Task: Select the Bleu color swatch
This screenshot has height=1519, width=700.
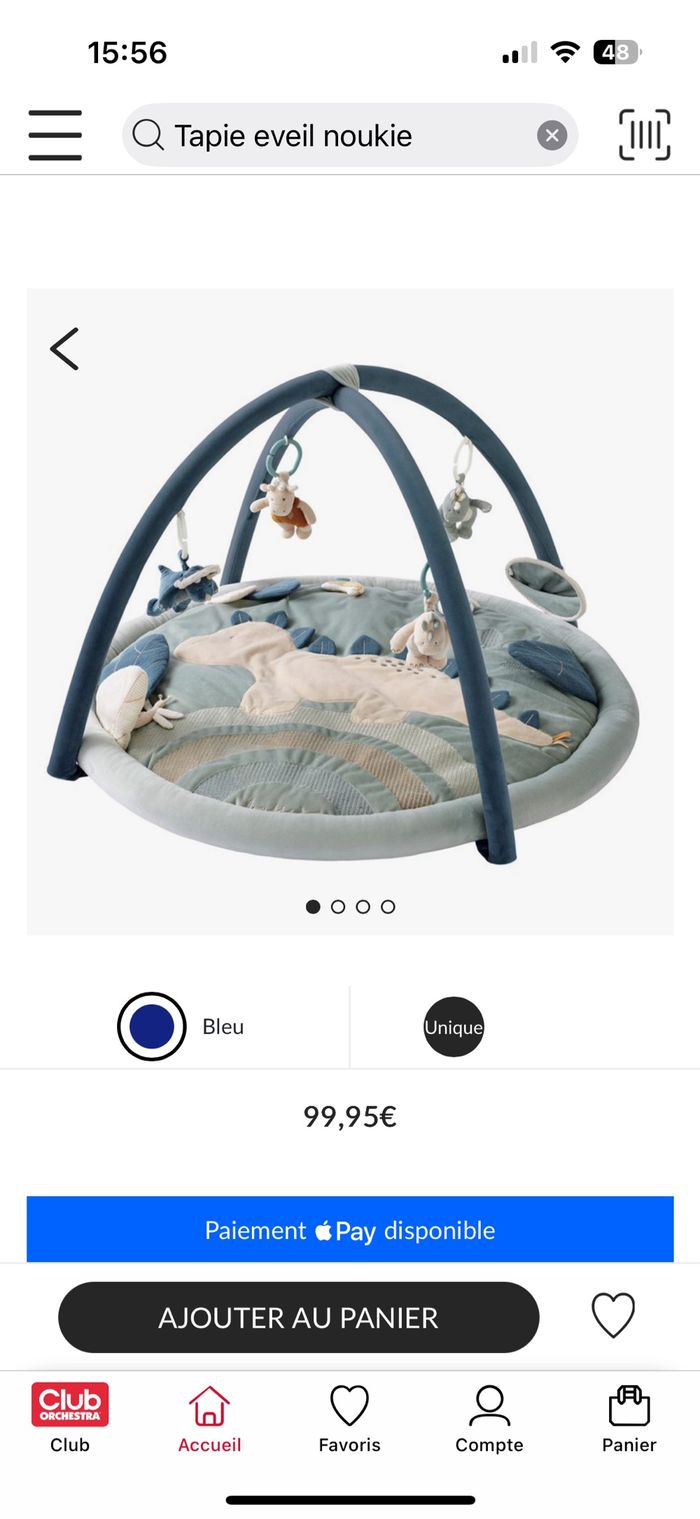Action: coord(152,1026)
